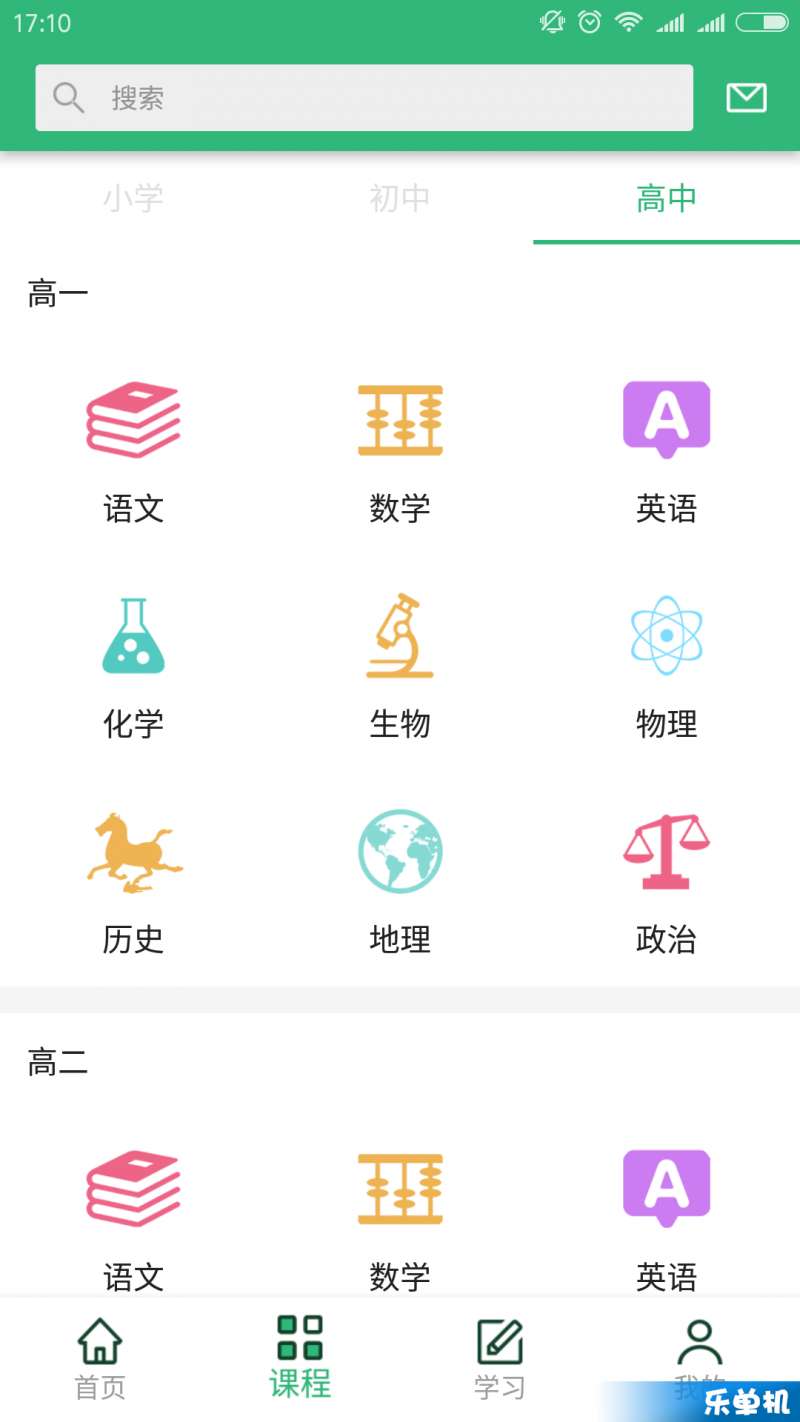800x1422 pixels.
Task: Switch to the 初中 tab
Action: click(x=400, y=198)
